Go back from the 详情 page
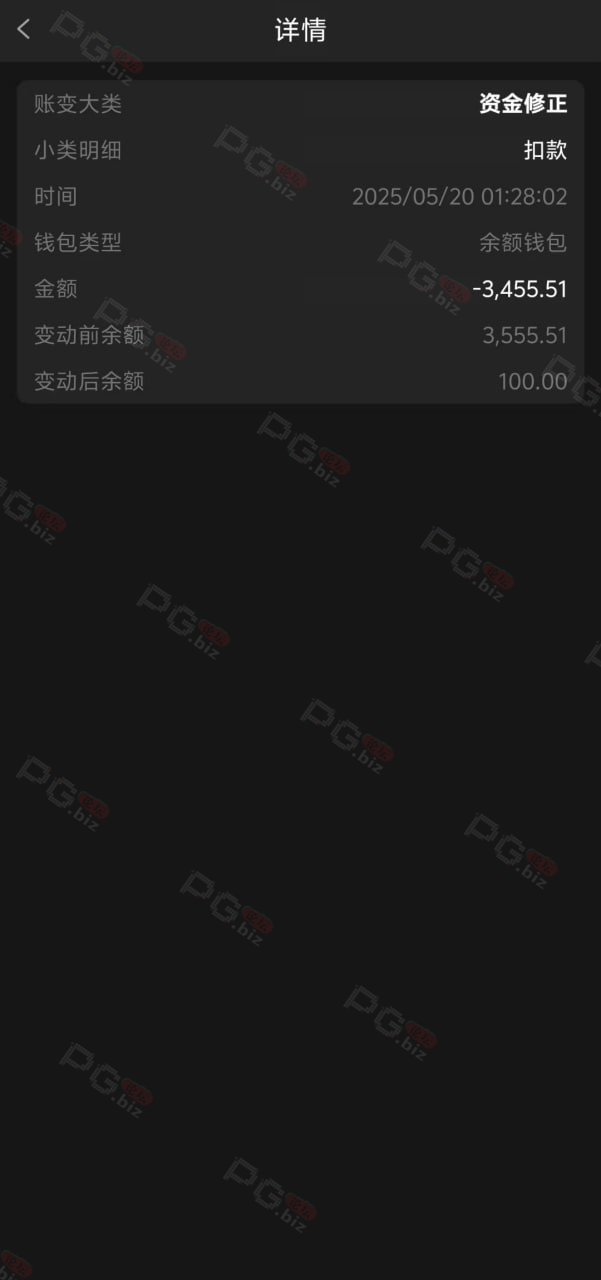601x1280 pixels. click(24, 30)
